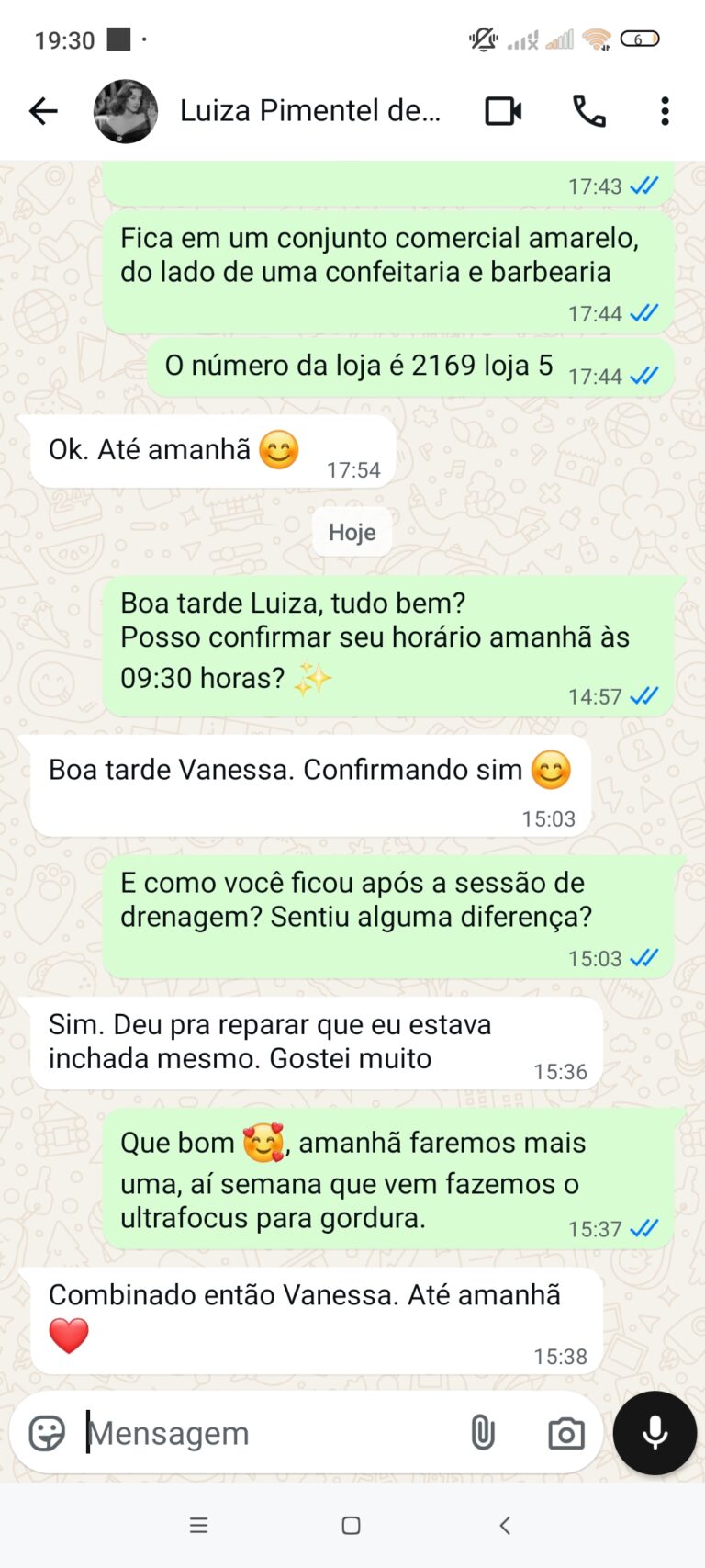Viewport: 705px width, 1568px height.
Task: Open Luiza's profile picture
Action: point(126,110)
